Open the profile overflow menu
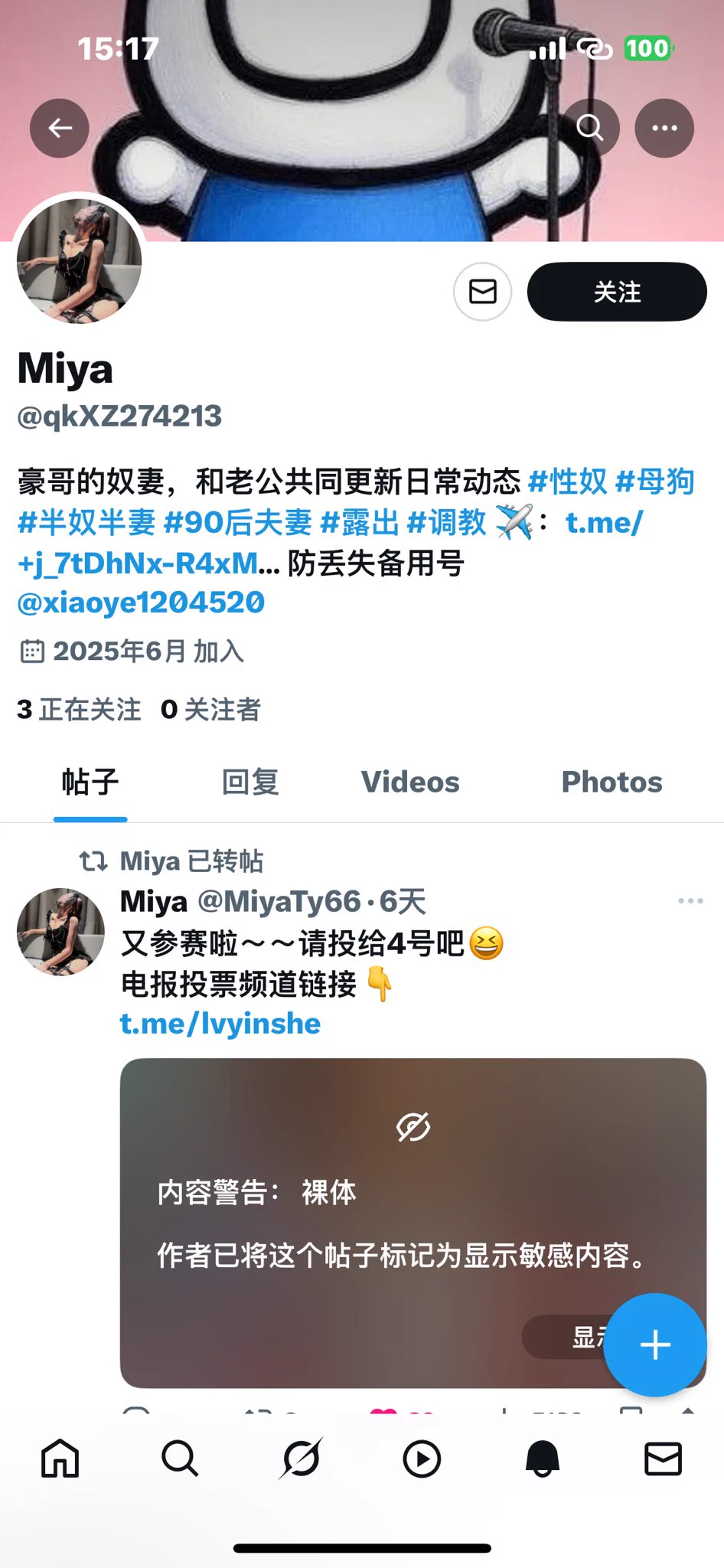724x1568 pixels. coord(664,128)
